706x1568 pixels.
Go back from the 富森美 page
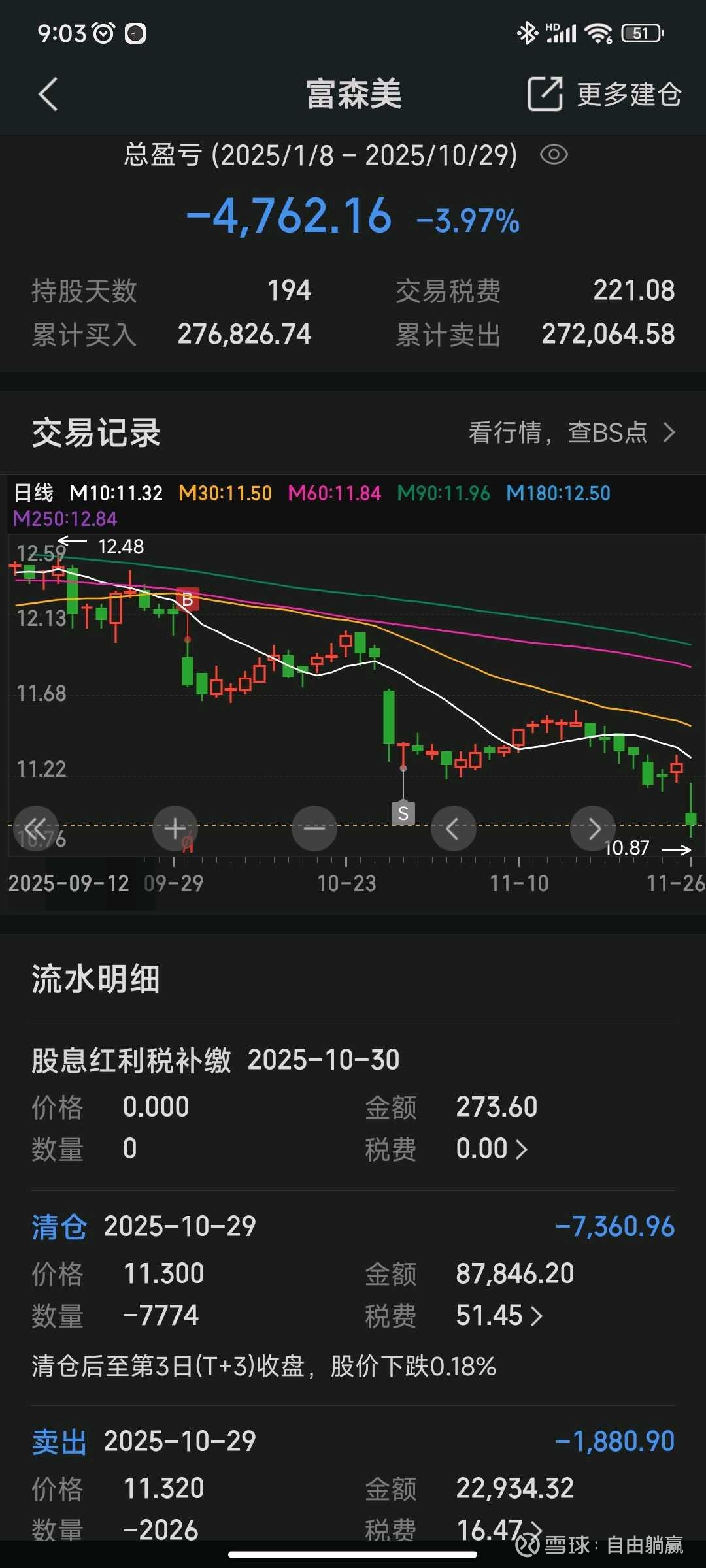click(x=48, y=95)
